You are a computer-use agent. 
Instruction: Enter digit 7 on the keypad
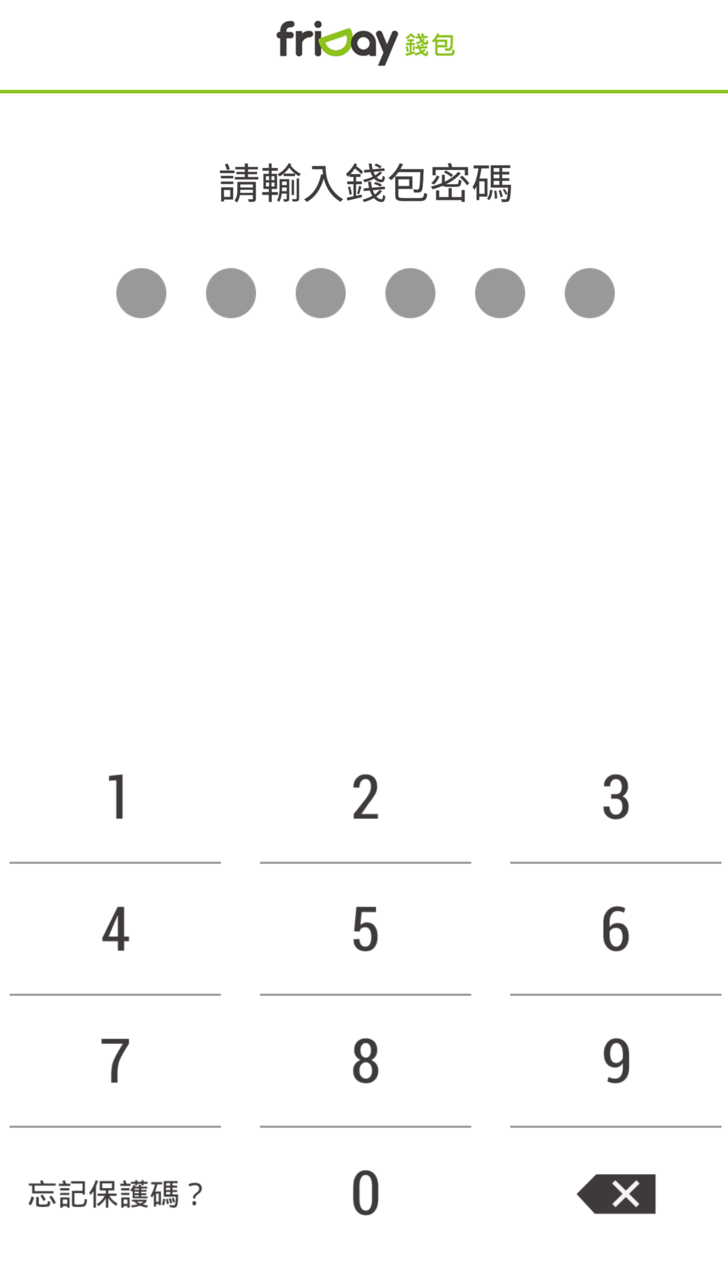tap(116, 1061)
